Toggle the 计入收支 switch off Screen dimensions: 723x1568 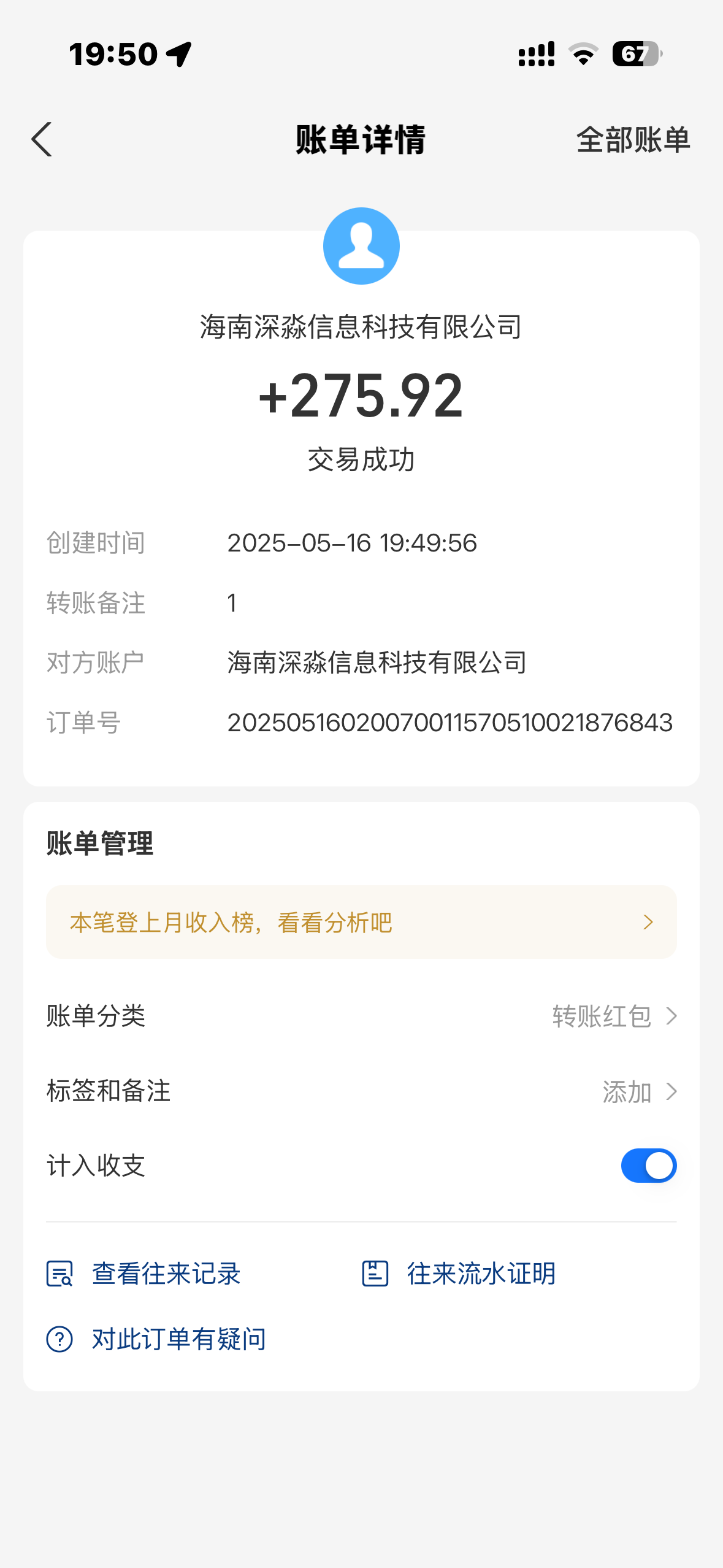click(648, 1165)
